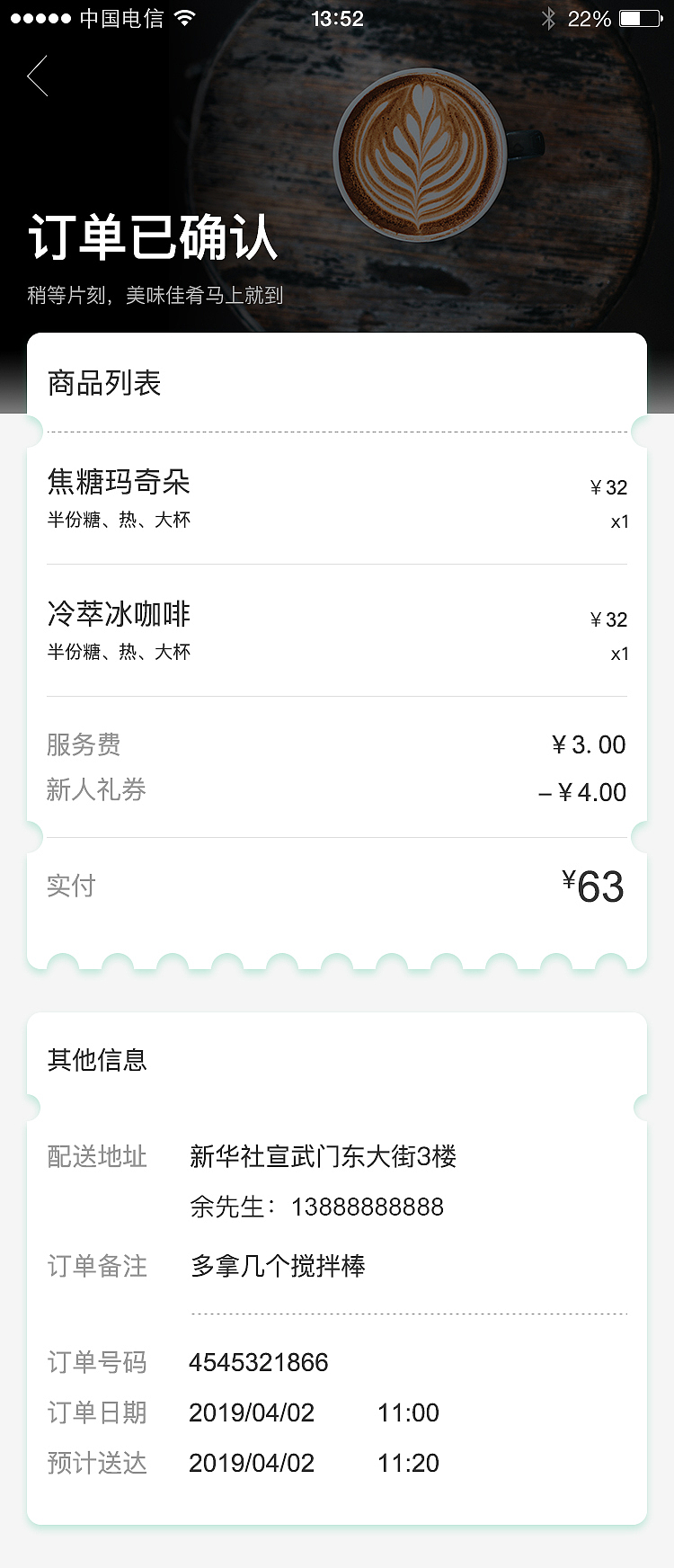Screen dimensions: 674x1568
Task: Expand the 其他信息 section header
Action: [98, 1060]
